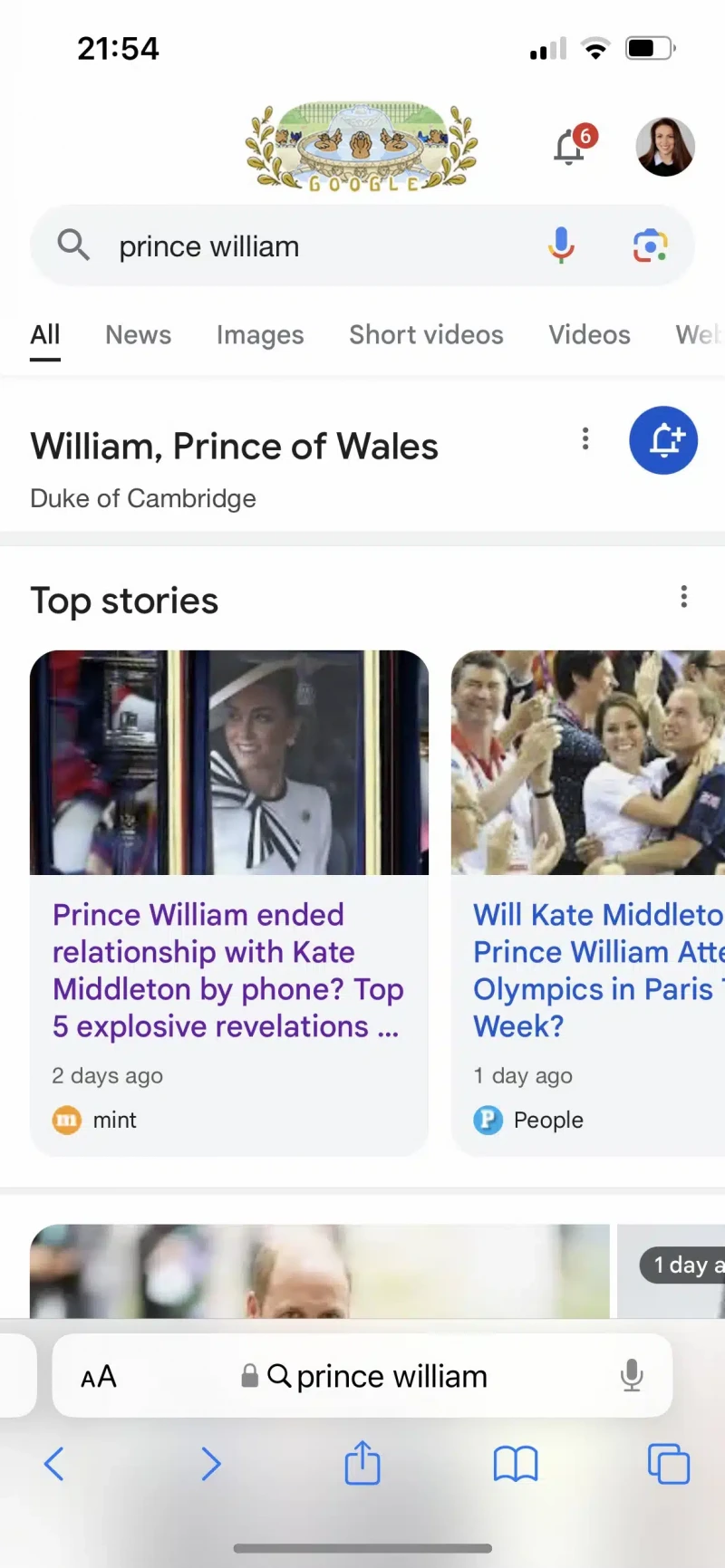Tap the voice search microphone in Google search bar
This screenshot has height=1568, width=725.
coord(561,245)
